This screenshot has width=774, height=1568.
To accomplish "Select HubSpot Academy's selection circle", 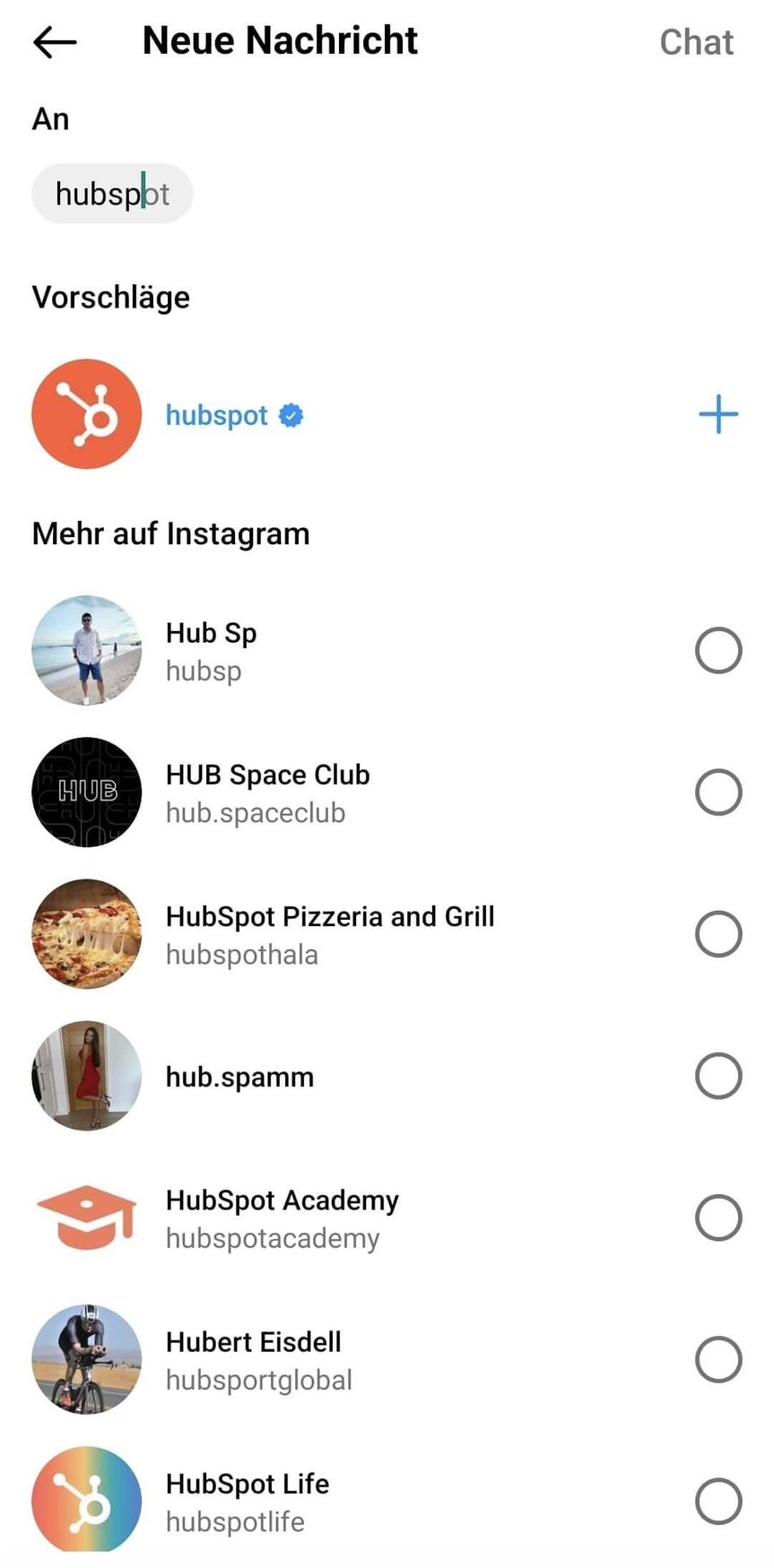I will [717, 1217].
